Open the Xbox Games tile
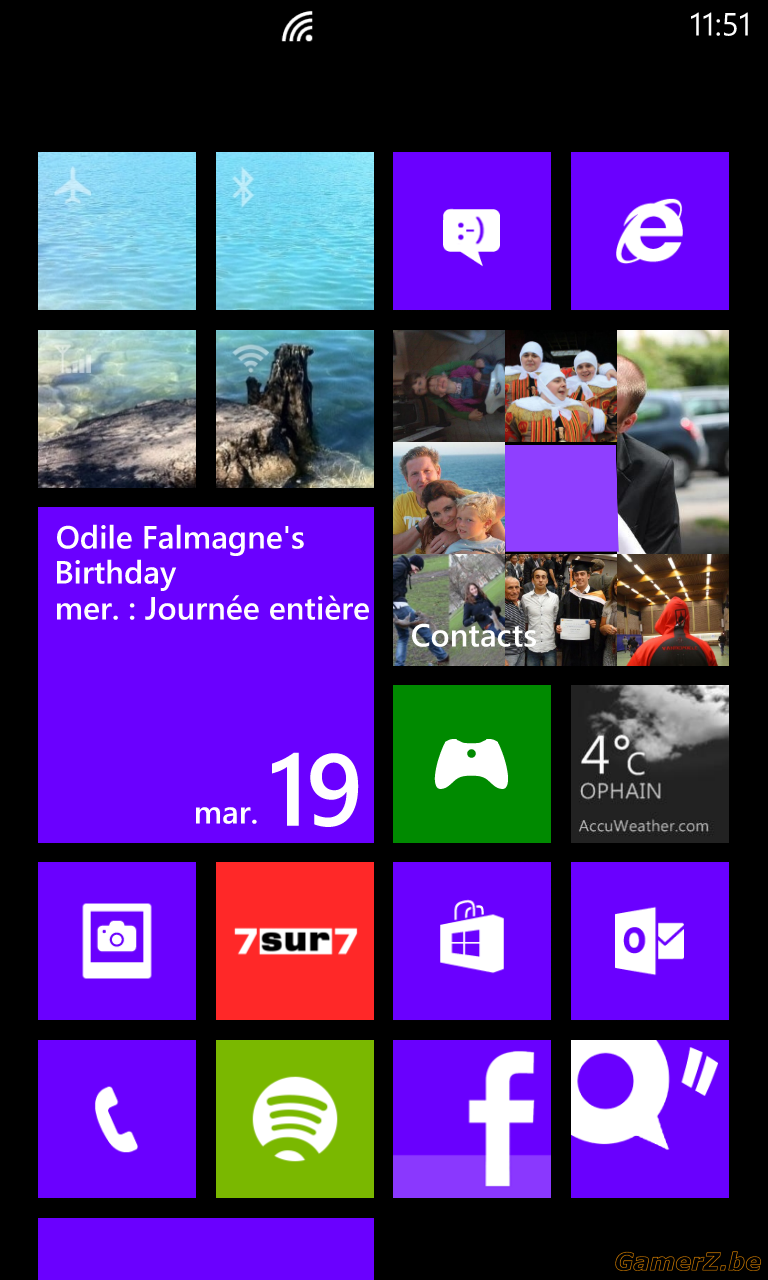The image size is (768, 1280). point(472,764)
